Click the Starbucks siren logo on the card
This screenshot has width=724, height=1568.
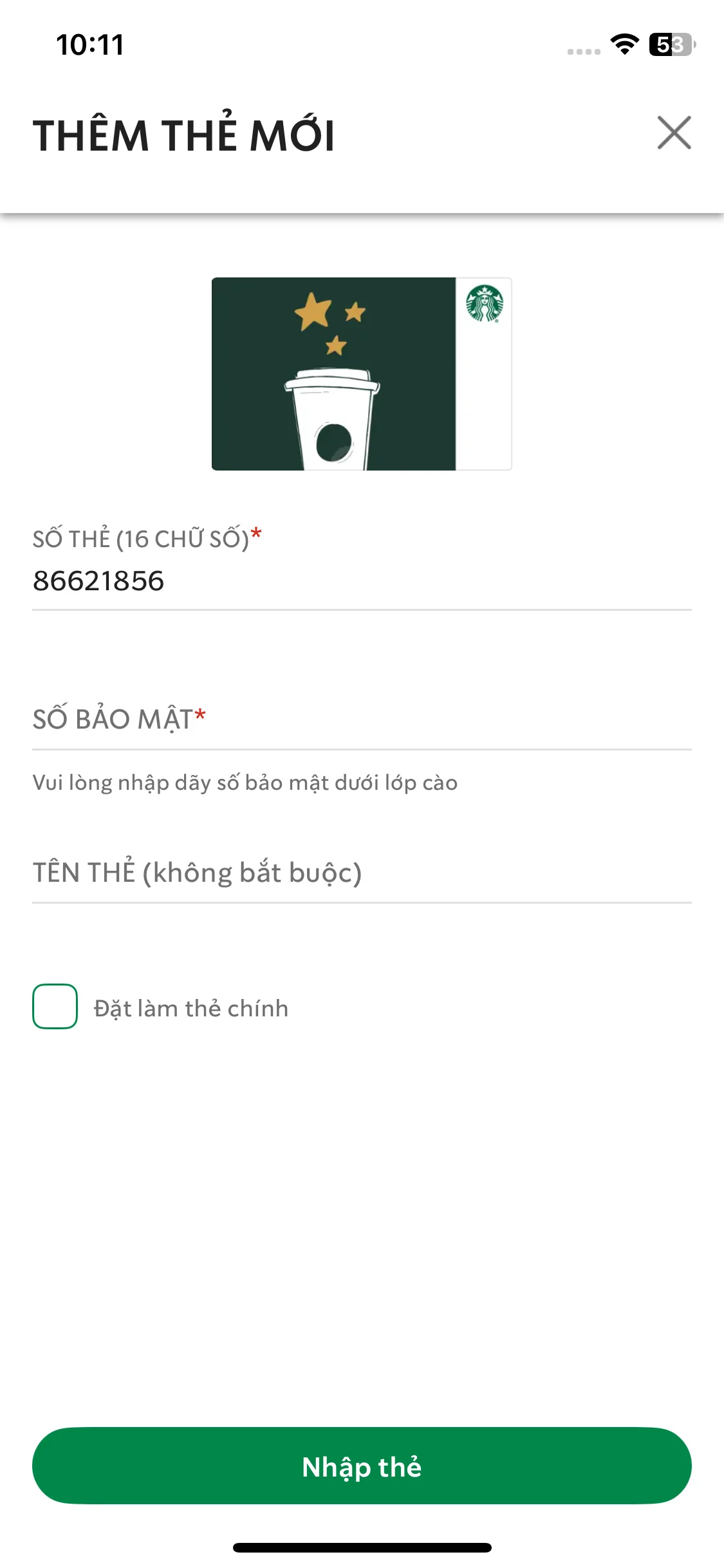[x=483, y=303]
